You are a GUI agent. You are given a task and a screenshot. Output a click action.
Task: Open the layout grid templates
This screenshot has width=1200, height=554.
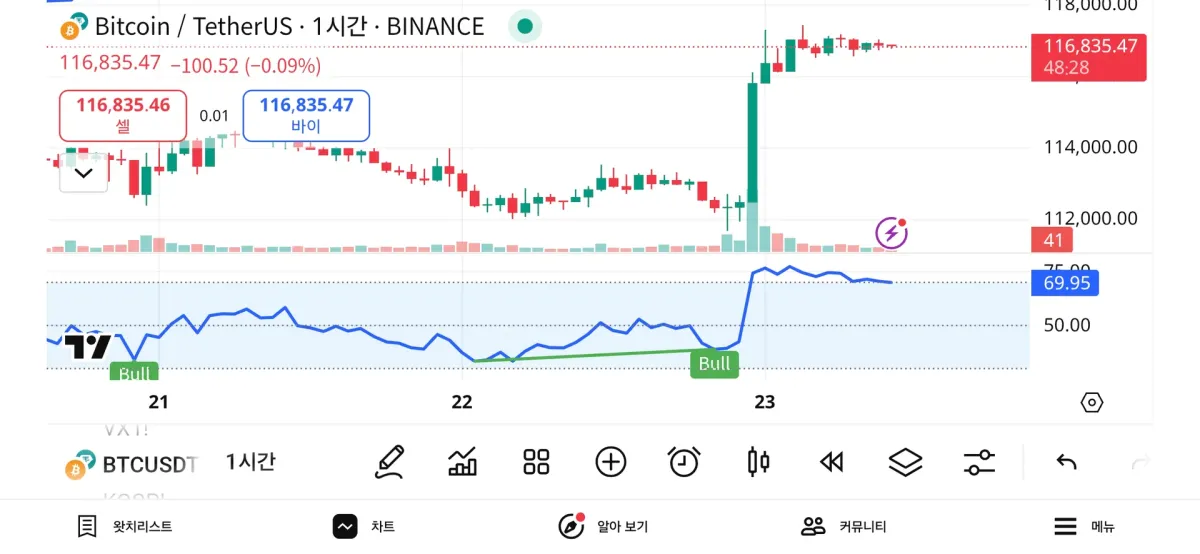(537, 462)
